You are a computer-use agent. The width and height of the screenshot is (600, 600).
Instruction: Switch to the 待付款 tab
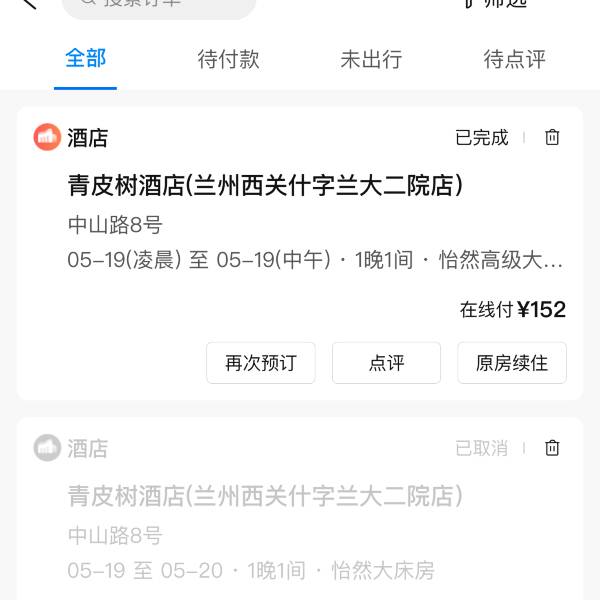click(x=228, y=59)
